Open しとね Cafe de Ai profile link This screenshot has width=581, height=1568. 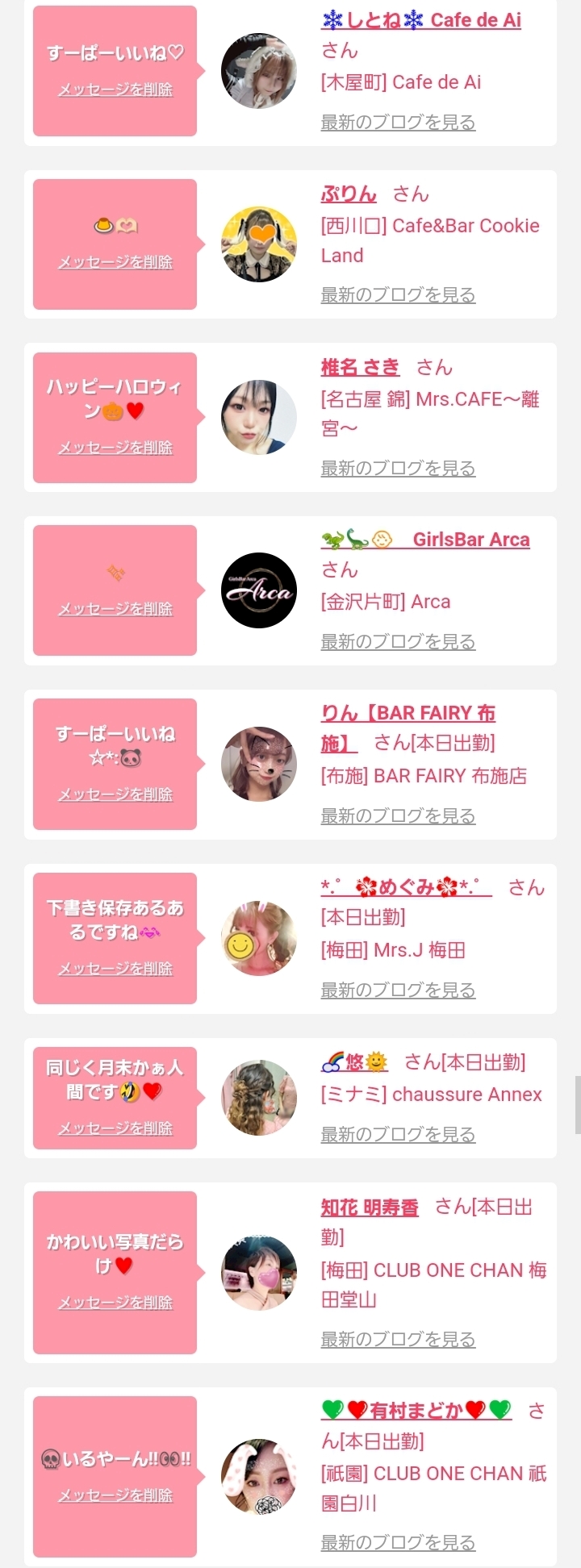coord(420,20)
